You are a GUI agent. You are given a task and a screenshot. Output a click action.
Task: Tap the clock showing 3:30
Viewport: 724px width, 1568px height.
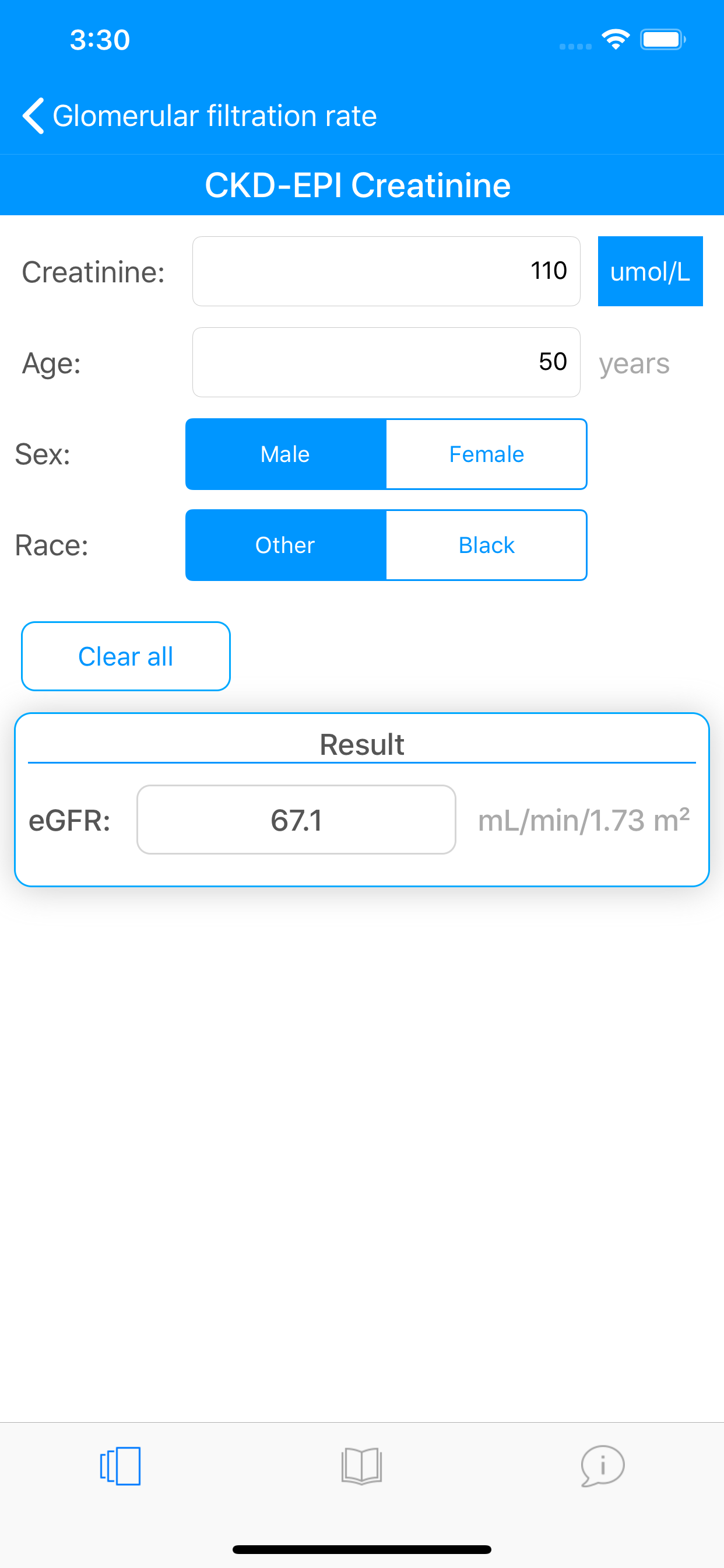tap(99, 39)
